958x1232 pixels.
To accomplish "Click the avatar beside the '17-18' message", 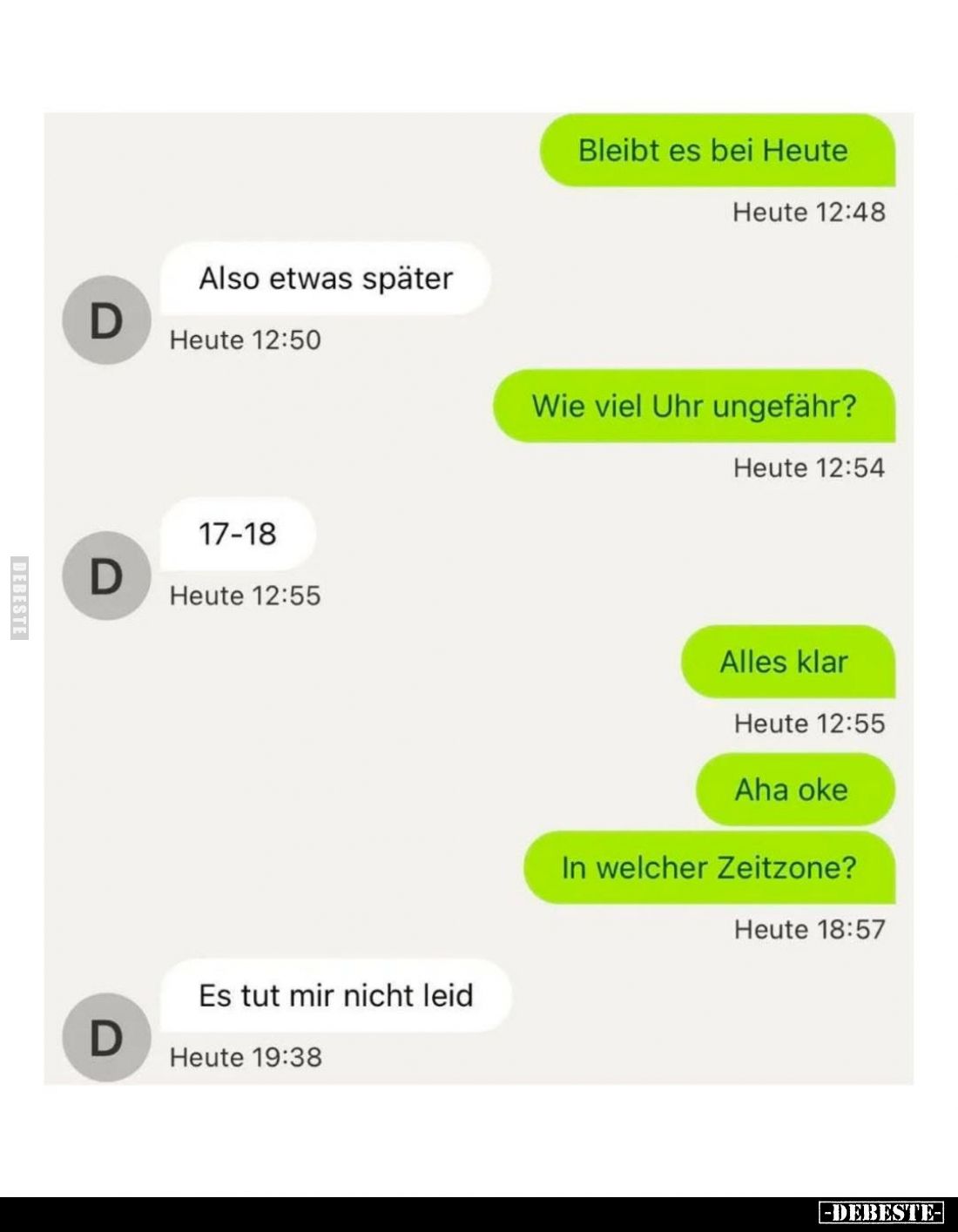I will (105, 575).
